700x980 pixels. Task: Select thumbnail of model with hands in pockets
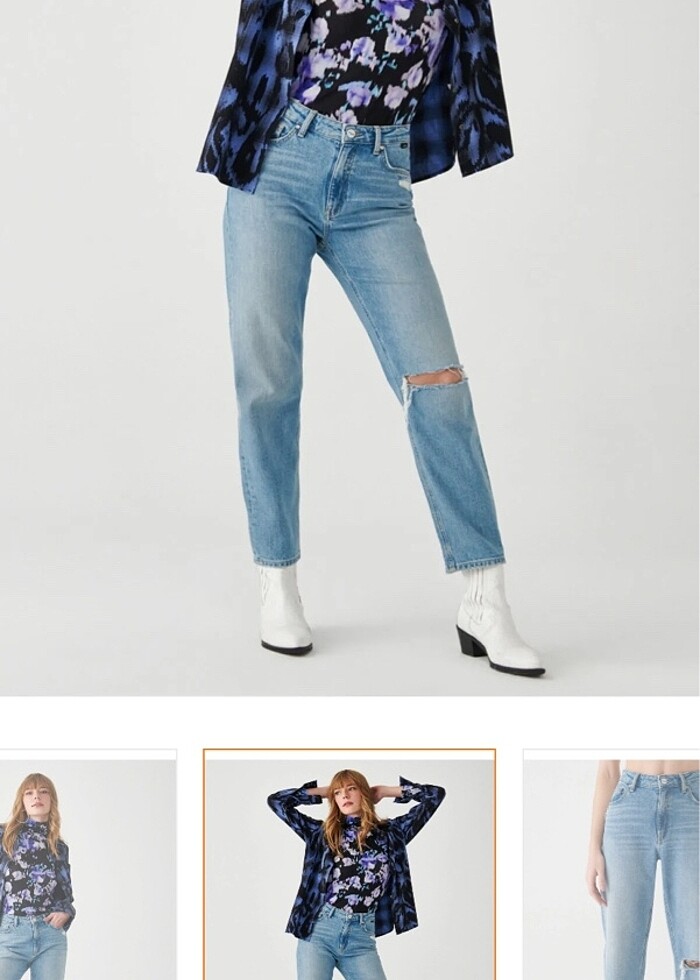tap(87, 866)
